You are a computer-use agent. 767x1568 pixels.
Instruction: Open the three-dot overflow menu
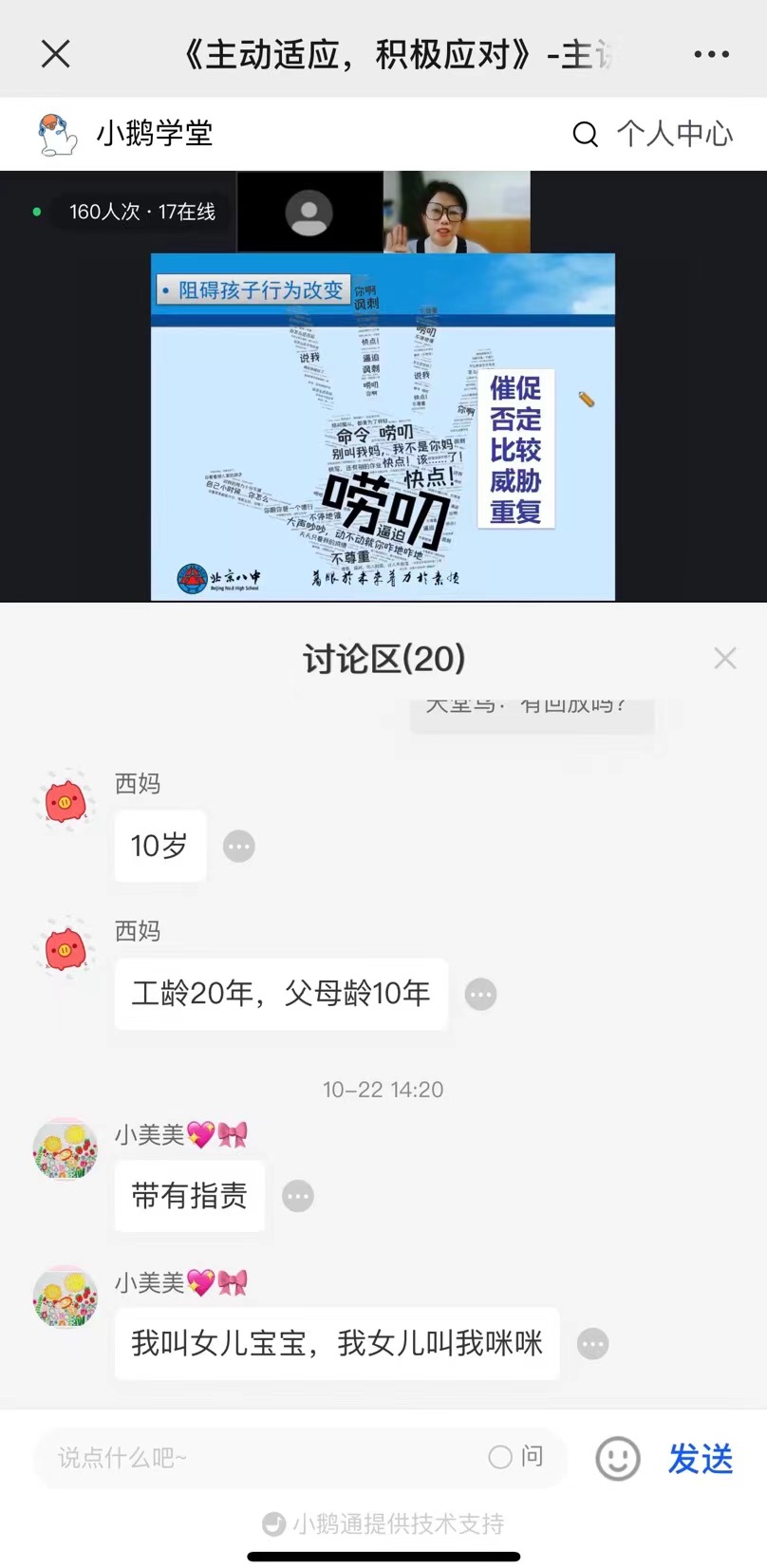coord(711,54)
